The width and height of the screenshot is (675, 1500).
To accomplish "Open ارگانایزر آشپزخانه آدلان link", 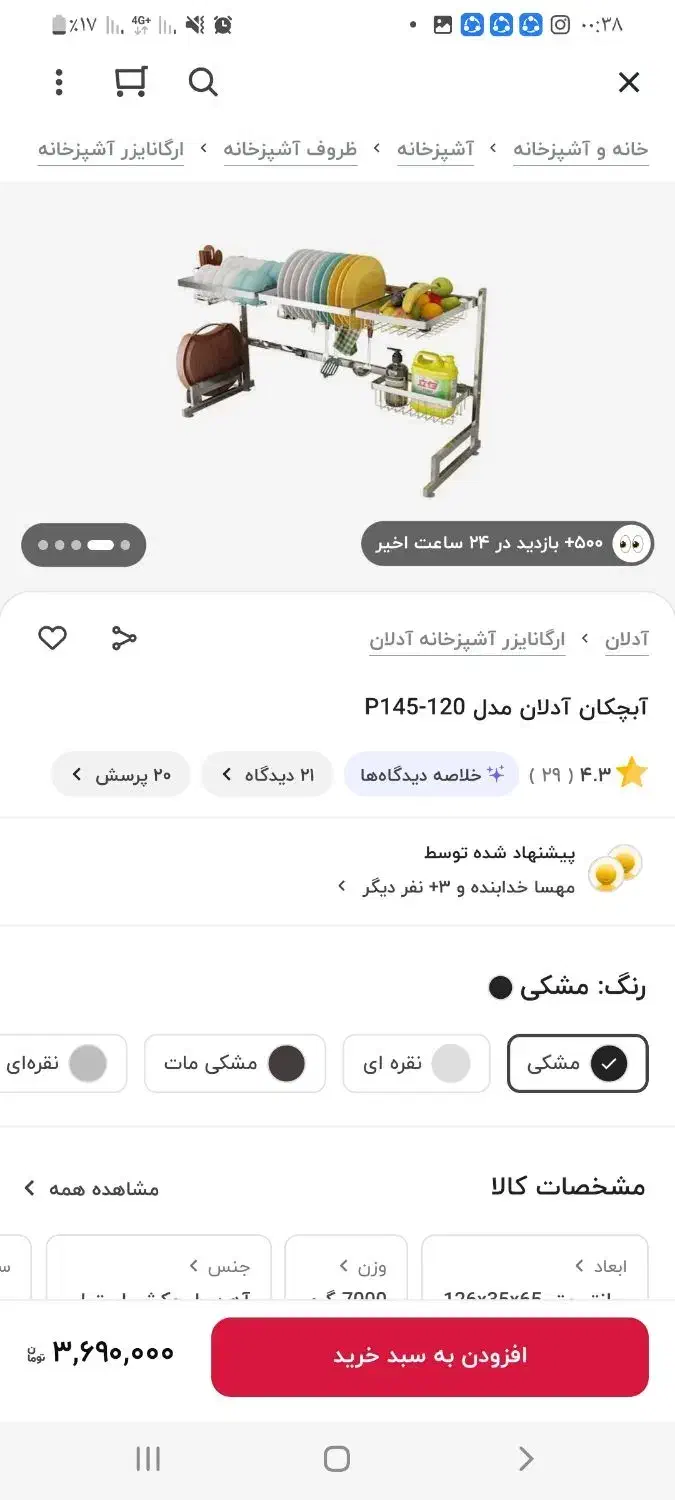I will pyautogui.click(x=467, y=639).
